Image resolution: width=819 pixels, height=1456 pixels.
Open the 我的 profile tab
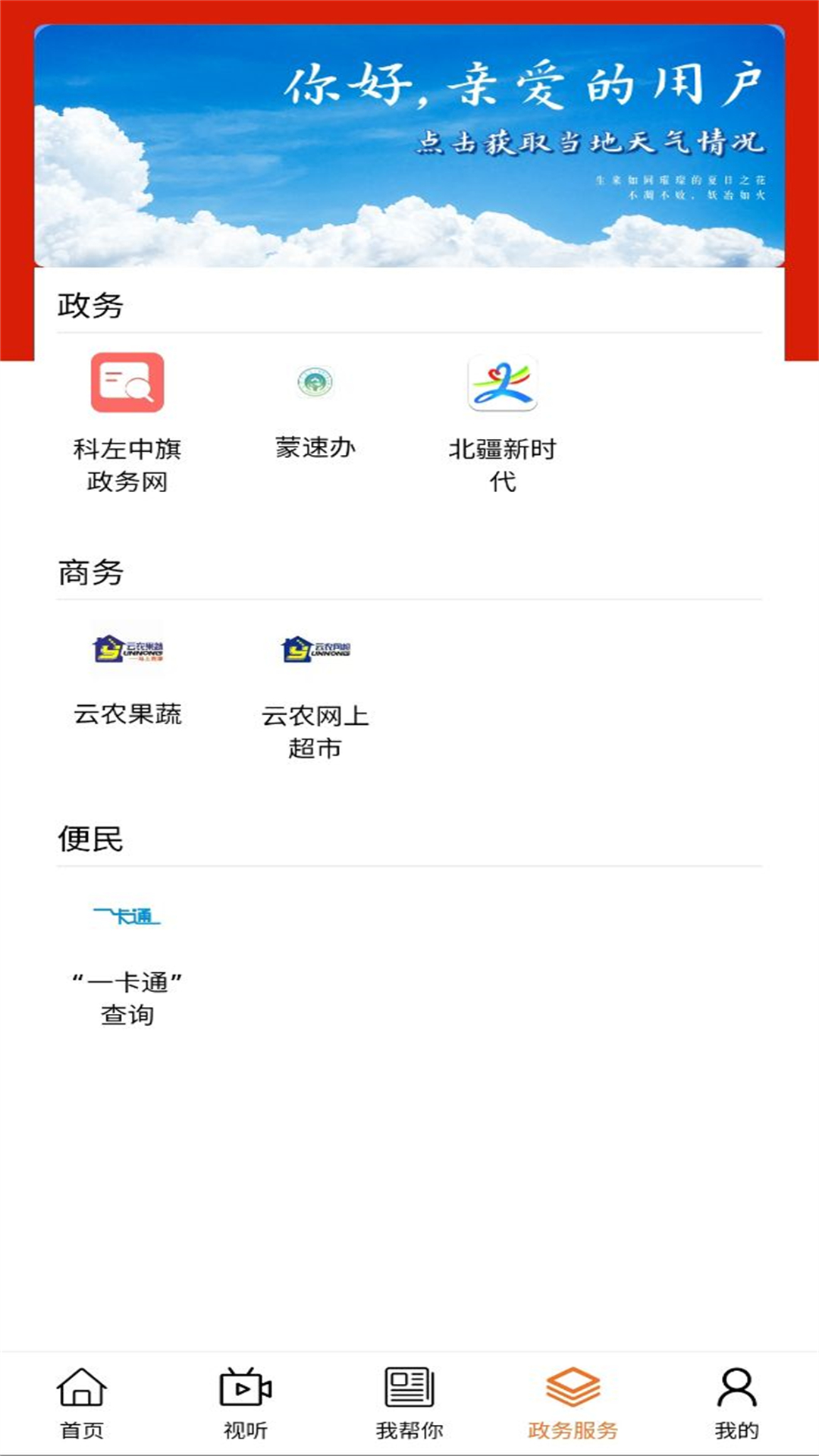[736, 1403]
